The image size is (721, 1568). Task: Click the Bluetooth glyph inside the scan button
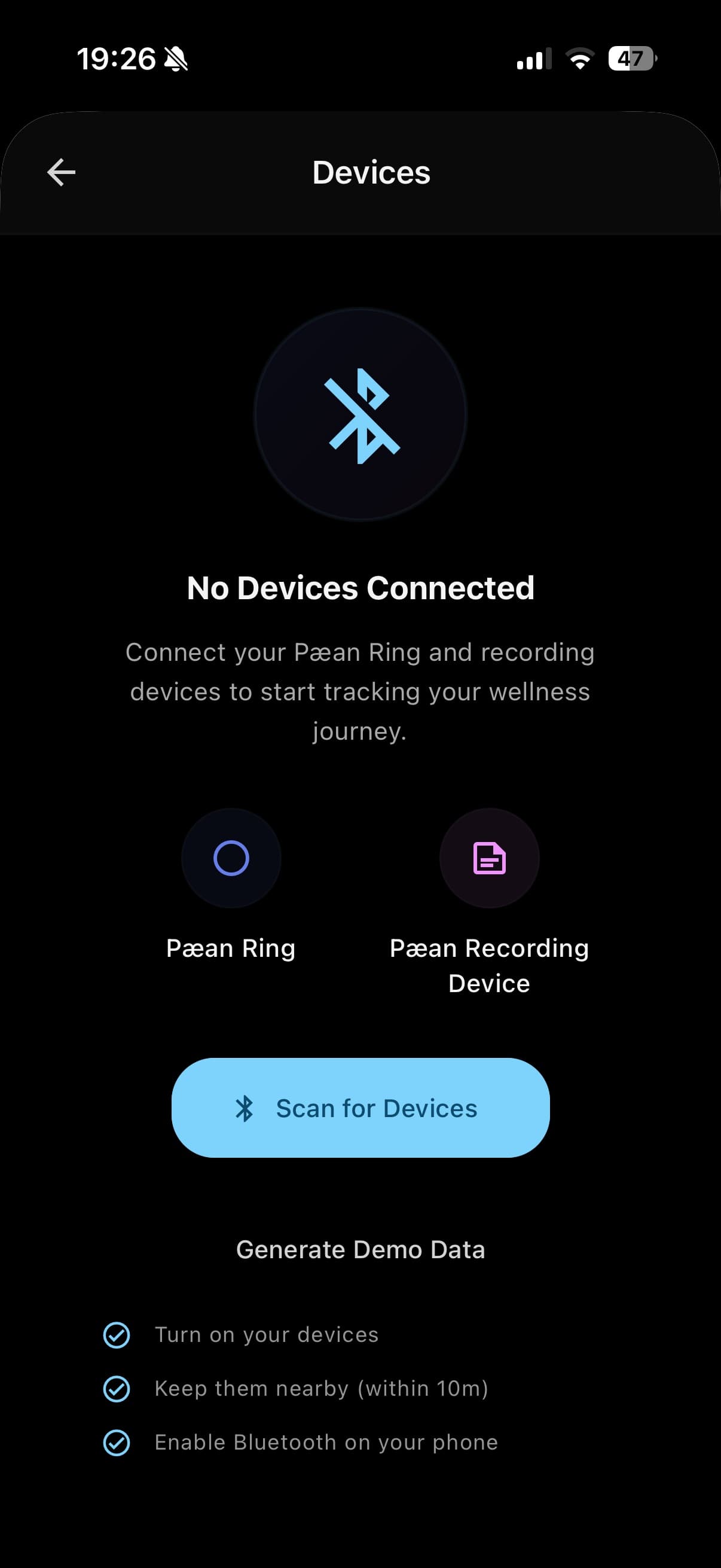click(246, 1109)
